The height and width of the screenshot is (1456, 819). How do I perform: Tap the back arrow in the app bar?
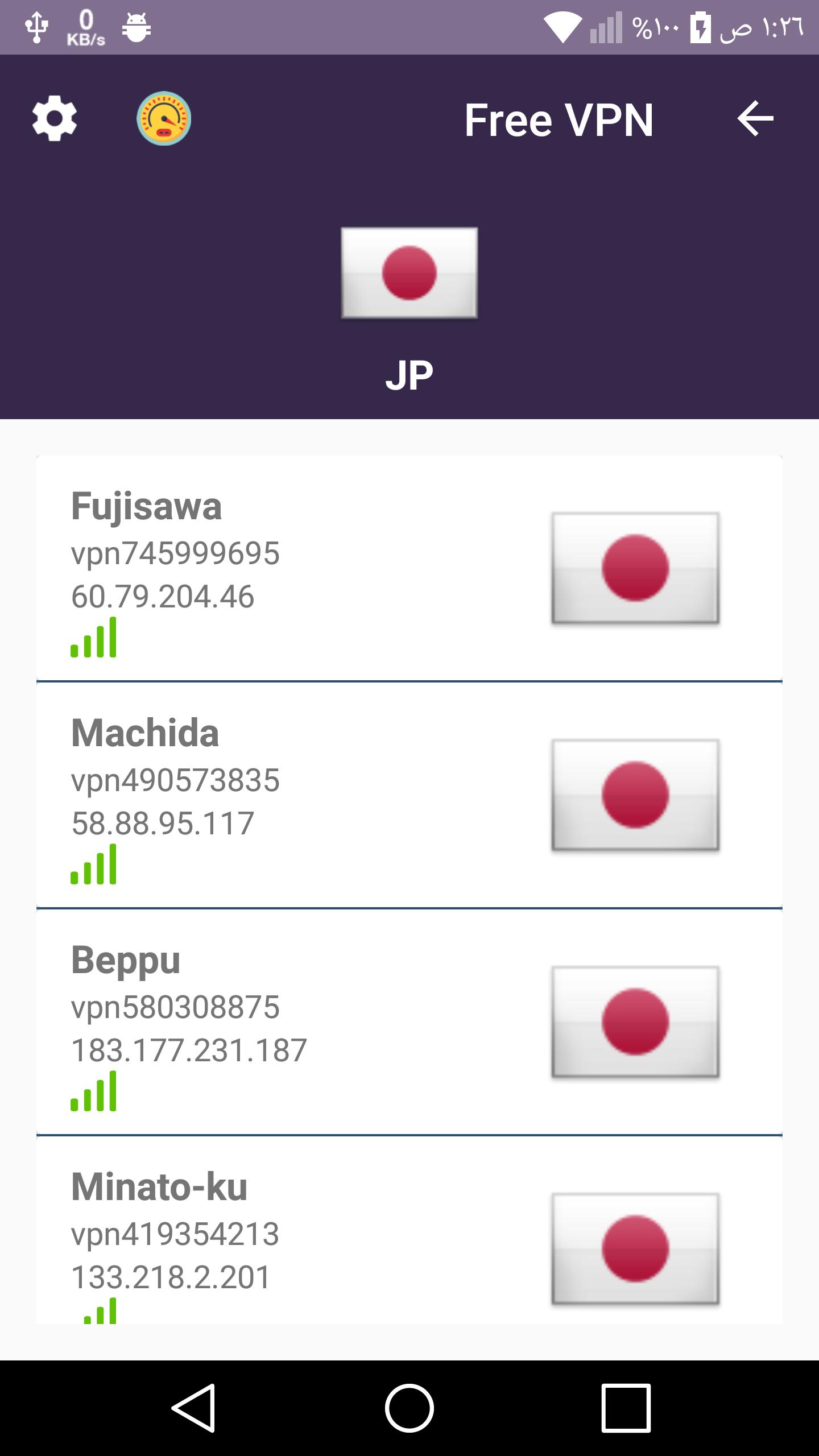point(755,118)
